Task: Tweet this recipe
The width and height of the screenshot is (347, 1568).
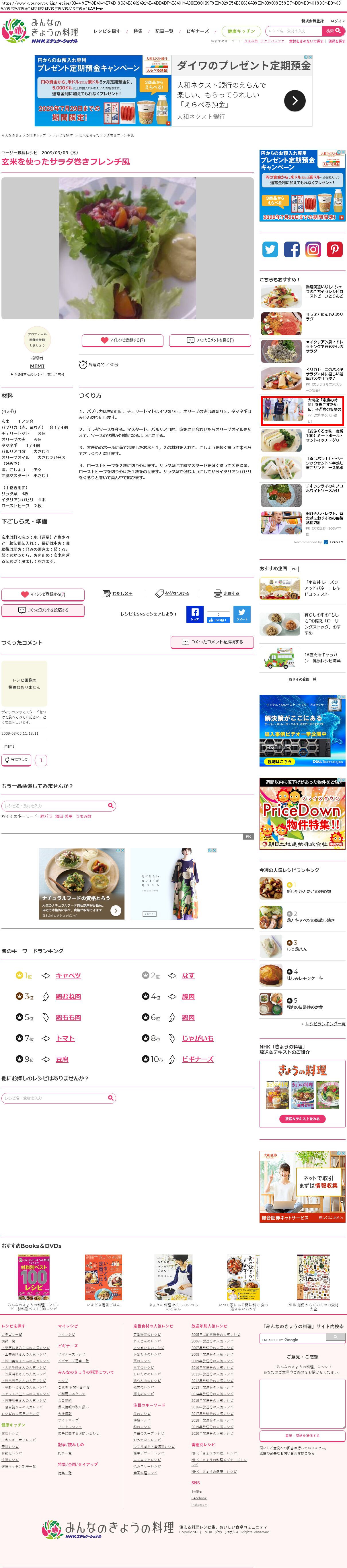Action: tap(242, 614)
